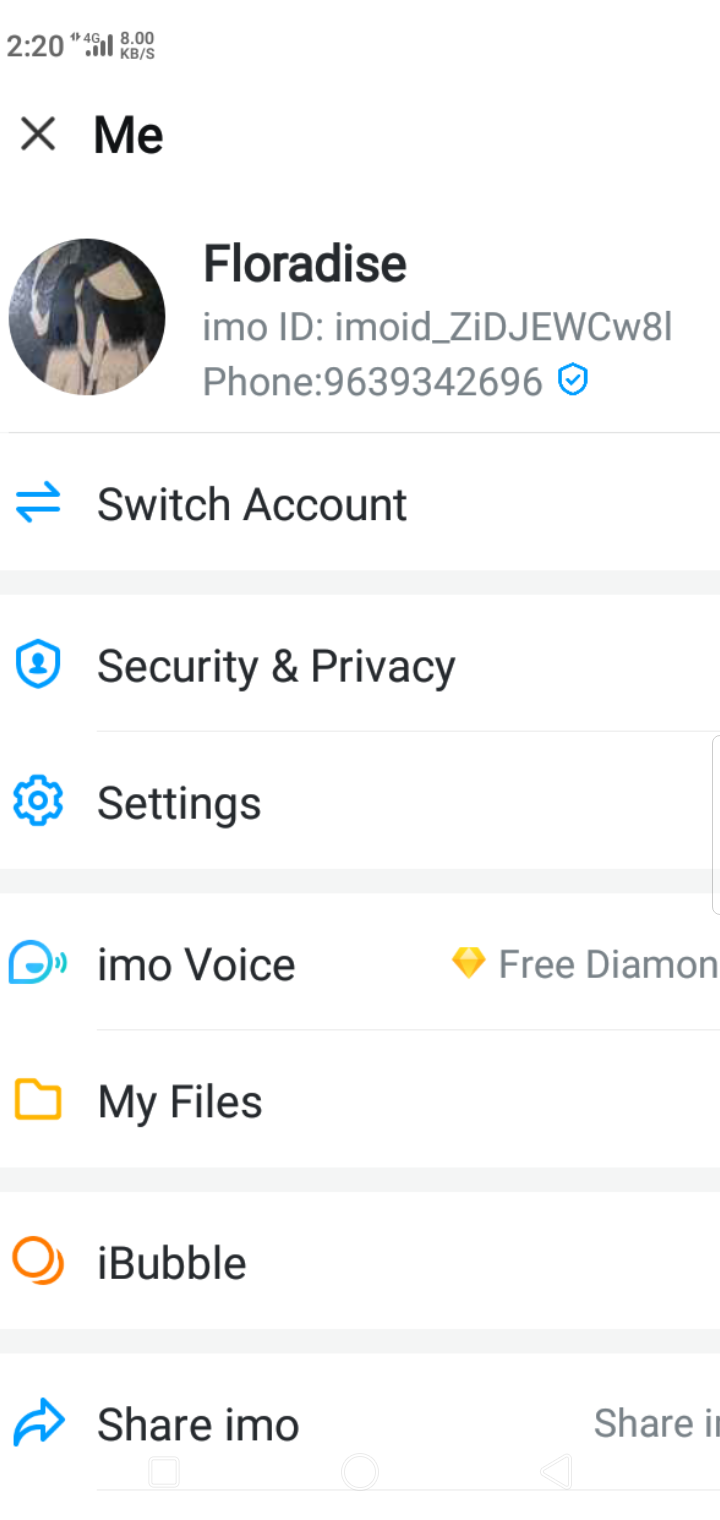720x1520 pixels.
Task: Open Switch Account
Action: click(x=360, y=504)
